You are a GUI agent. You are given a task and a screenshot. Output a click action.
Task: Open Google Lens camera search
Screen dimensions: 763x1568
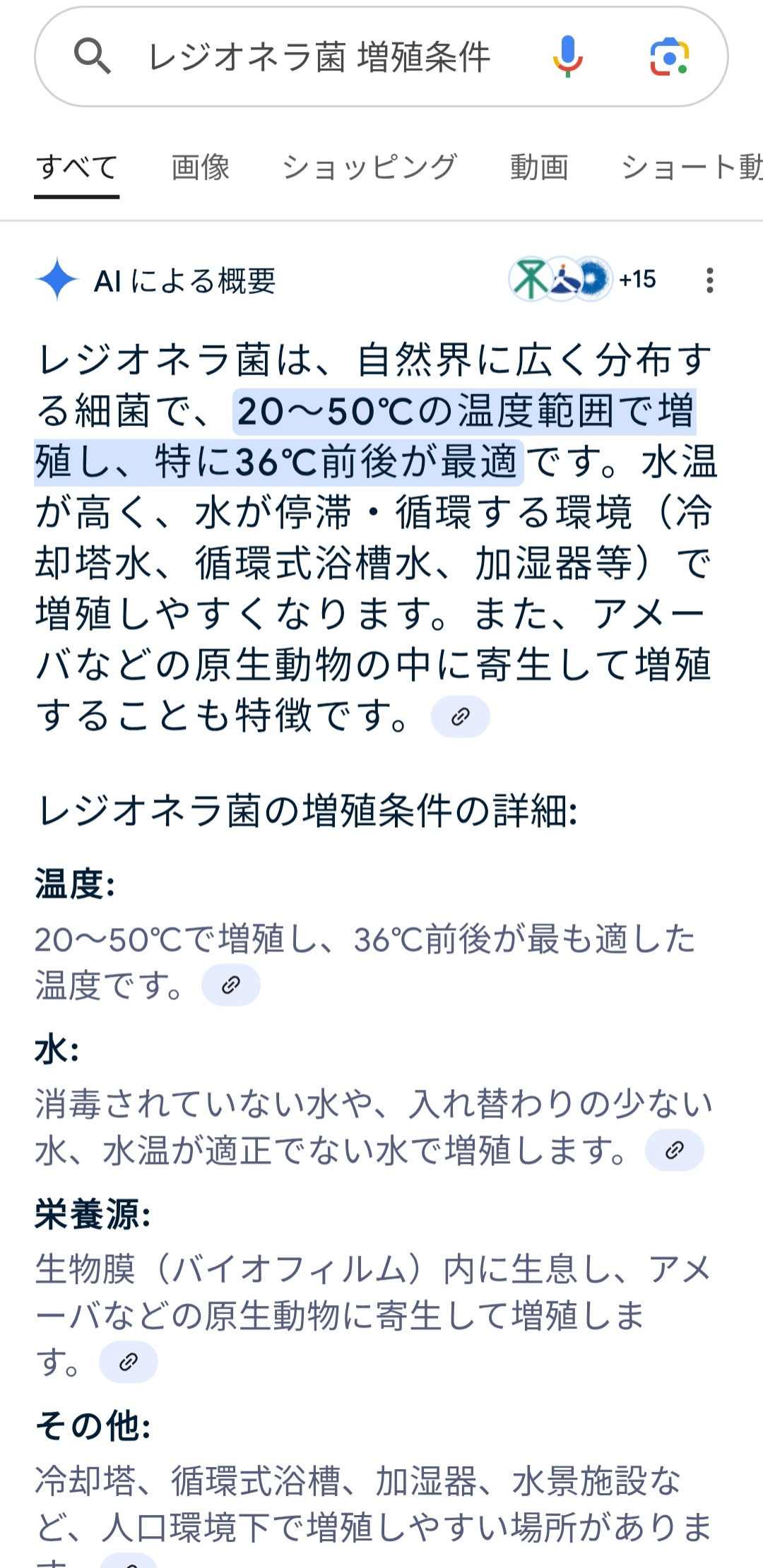(x=669, y=57)
